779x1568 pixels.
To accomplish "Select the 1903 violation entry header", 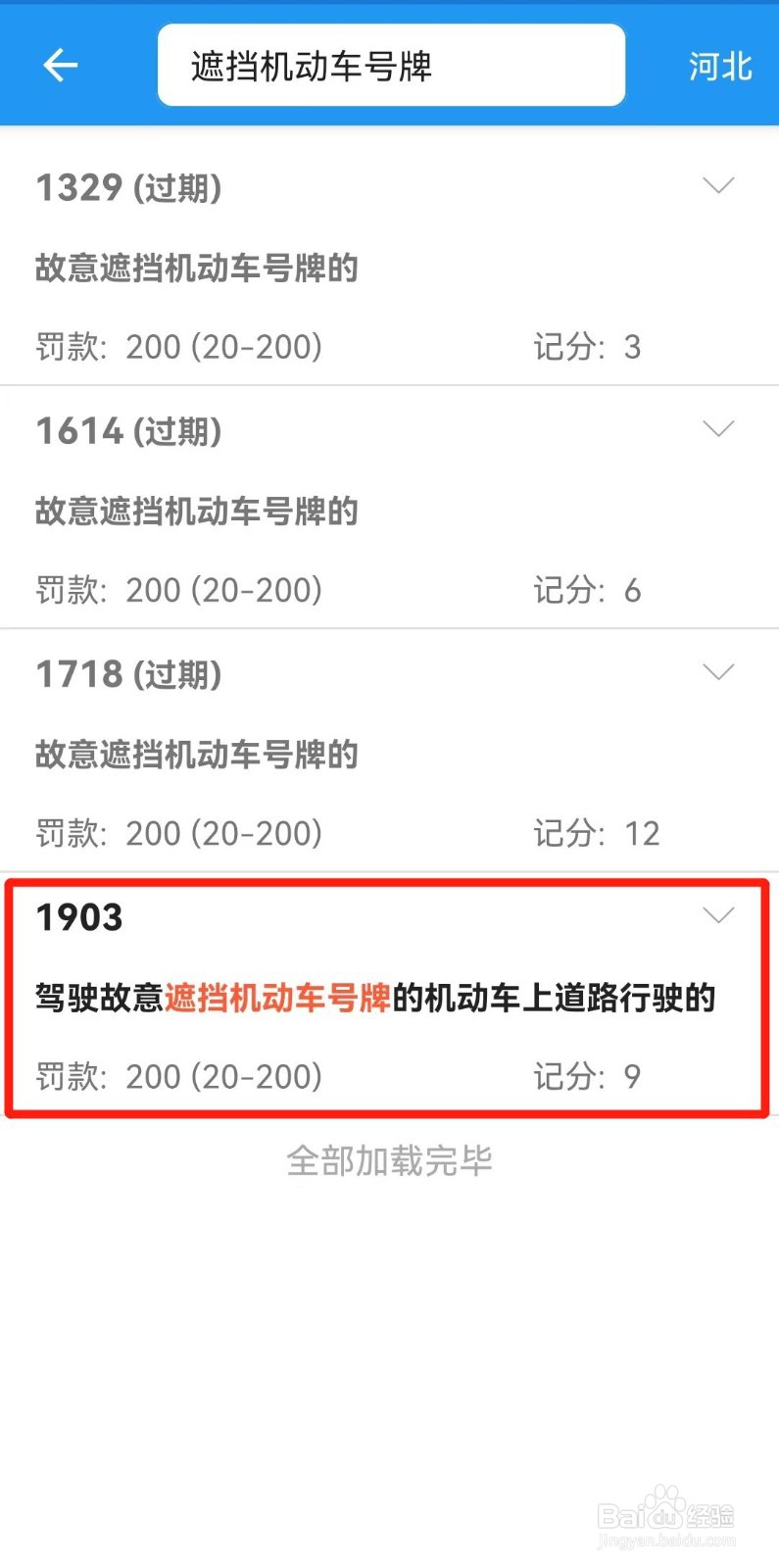I will [78, 917].
